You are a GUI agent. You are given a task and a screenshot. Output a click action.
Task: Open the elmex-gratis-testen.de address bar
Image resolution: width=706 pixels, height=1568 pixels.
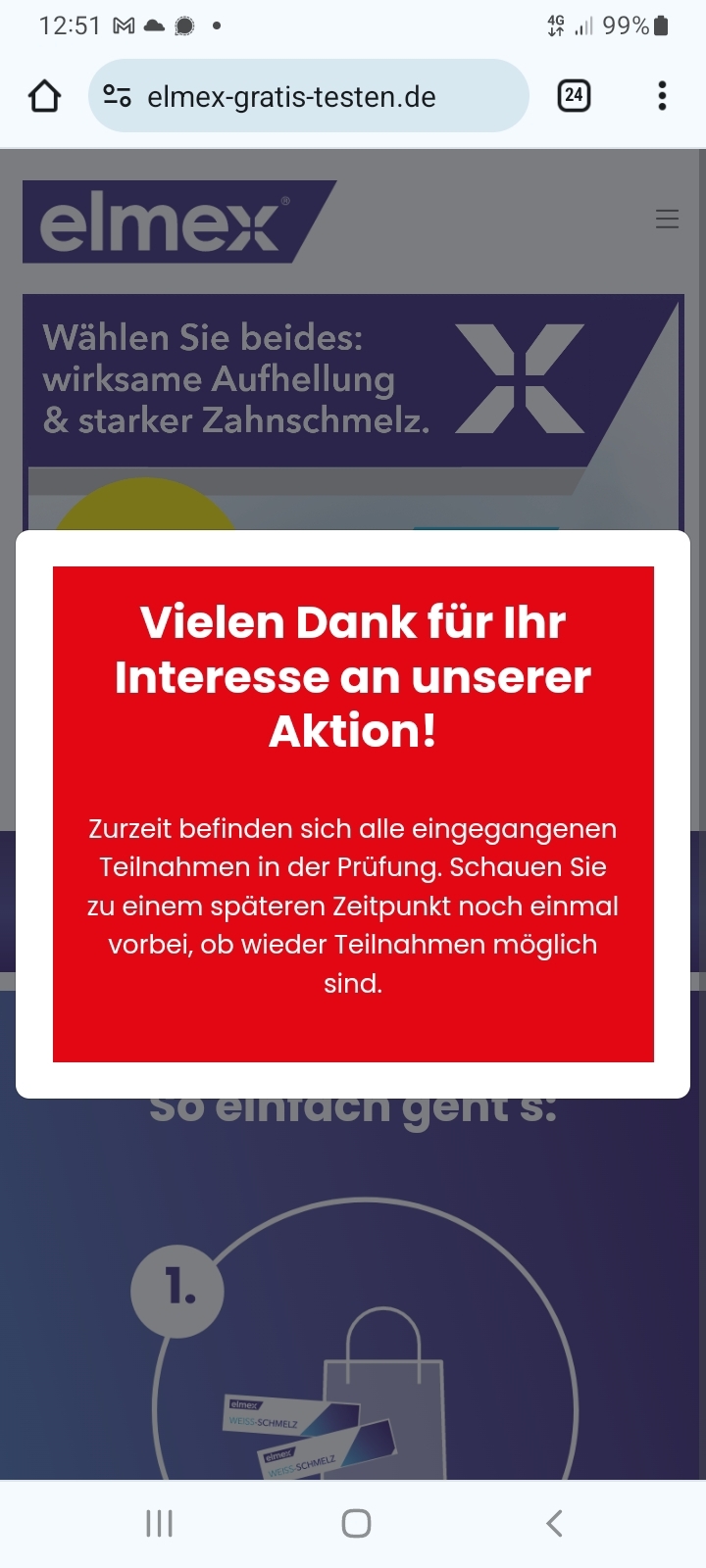[309, 96]
